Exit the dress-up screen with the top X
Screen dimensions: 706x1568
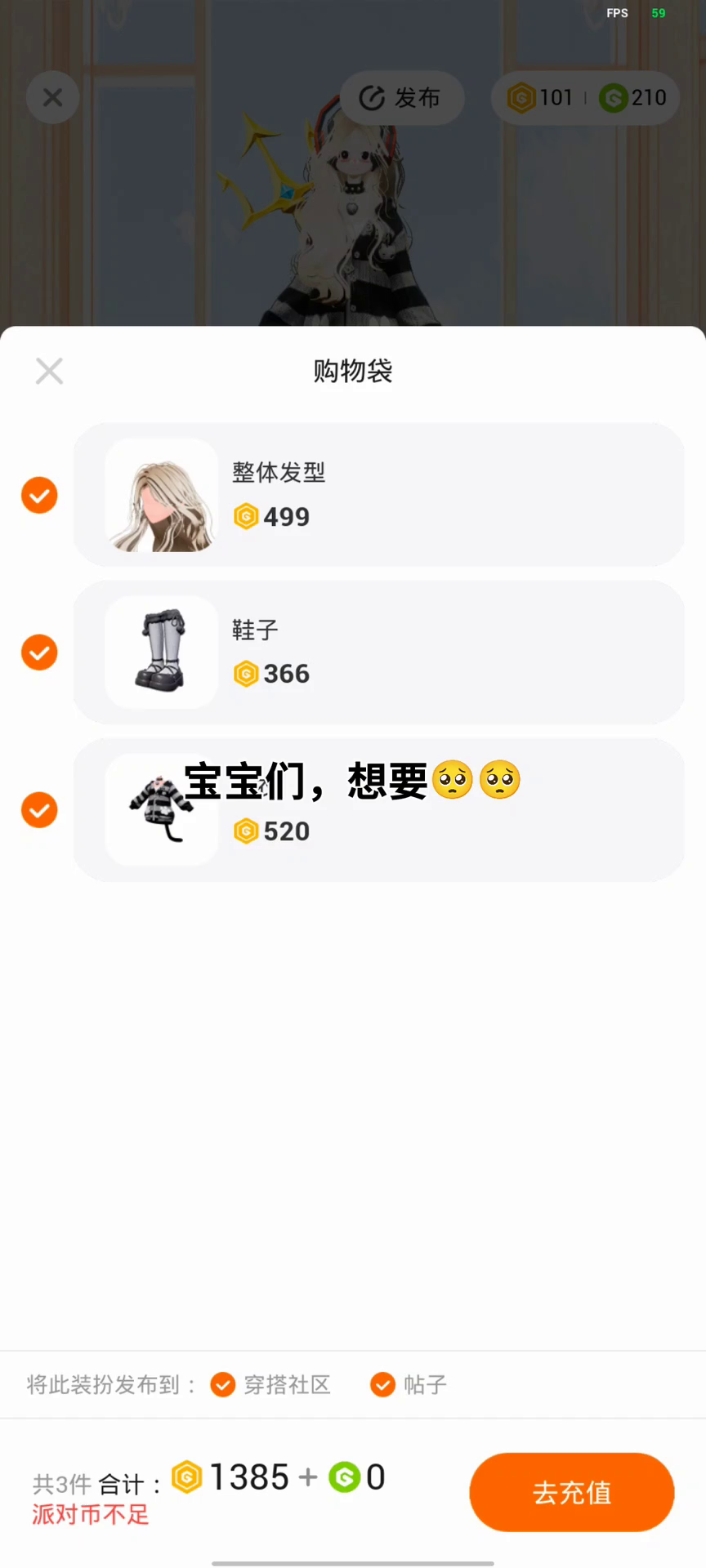52,98
